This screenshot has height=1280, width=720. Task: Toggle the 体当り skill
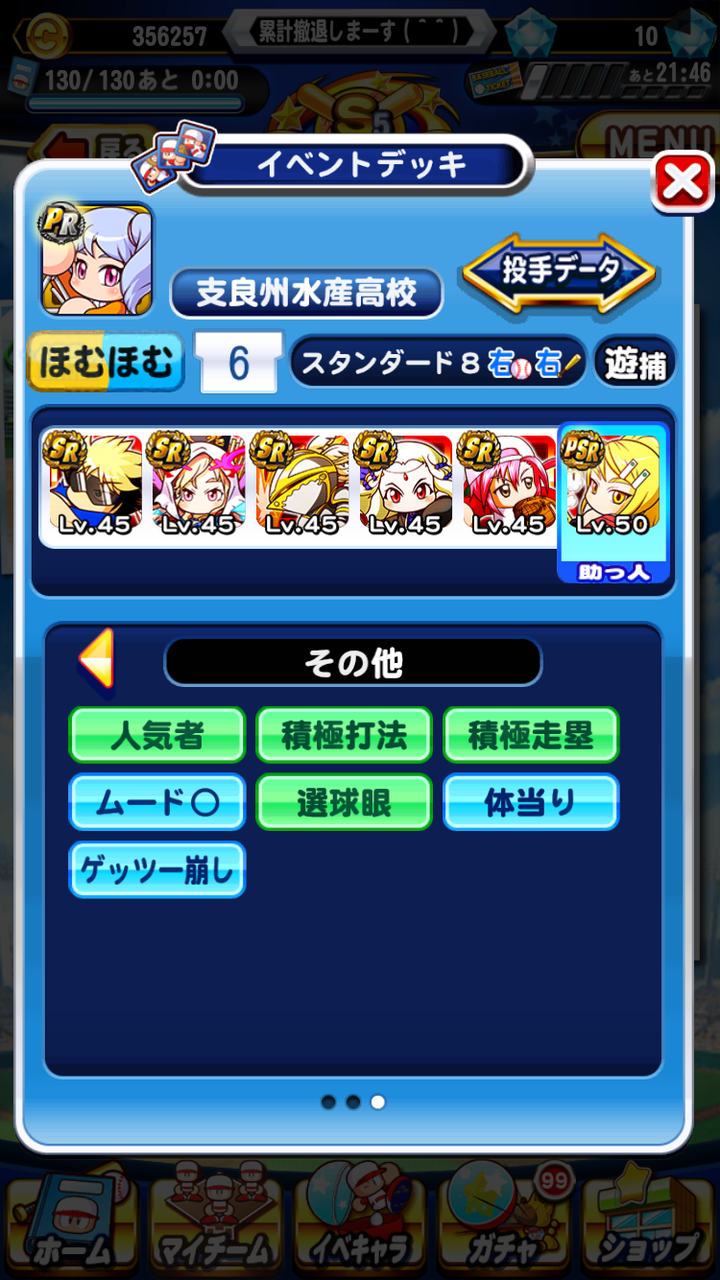(531, 802)
